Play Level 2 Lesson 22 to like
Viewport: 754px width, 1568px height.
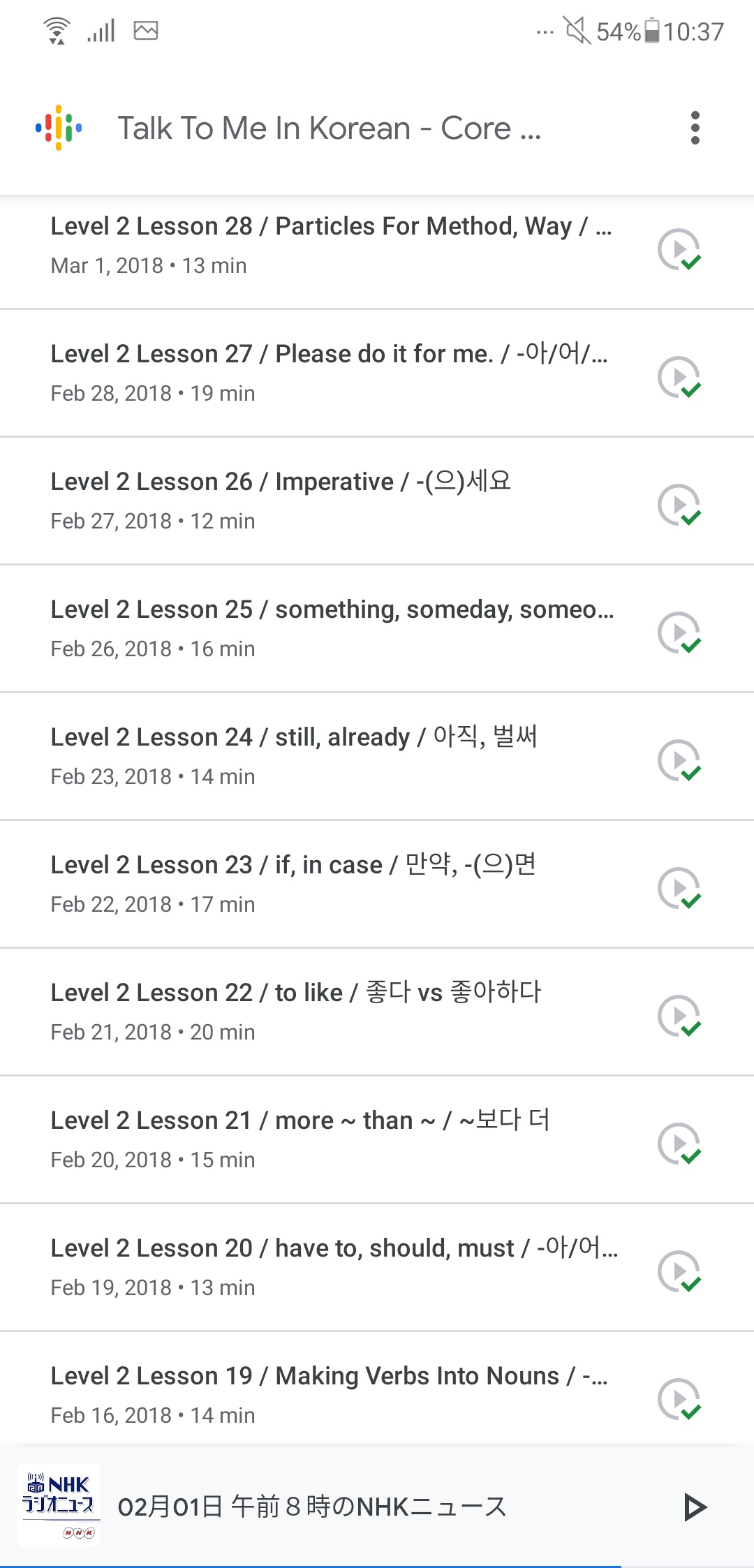pos(678,1015)
